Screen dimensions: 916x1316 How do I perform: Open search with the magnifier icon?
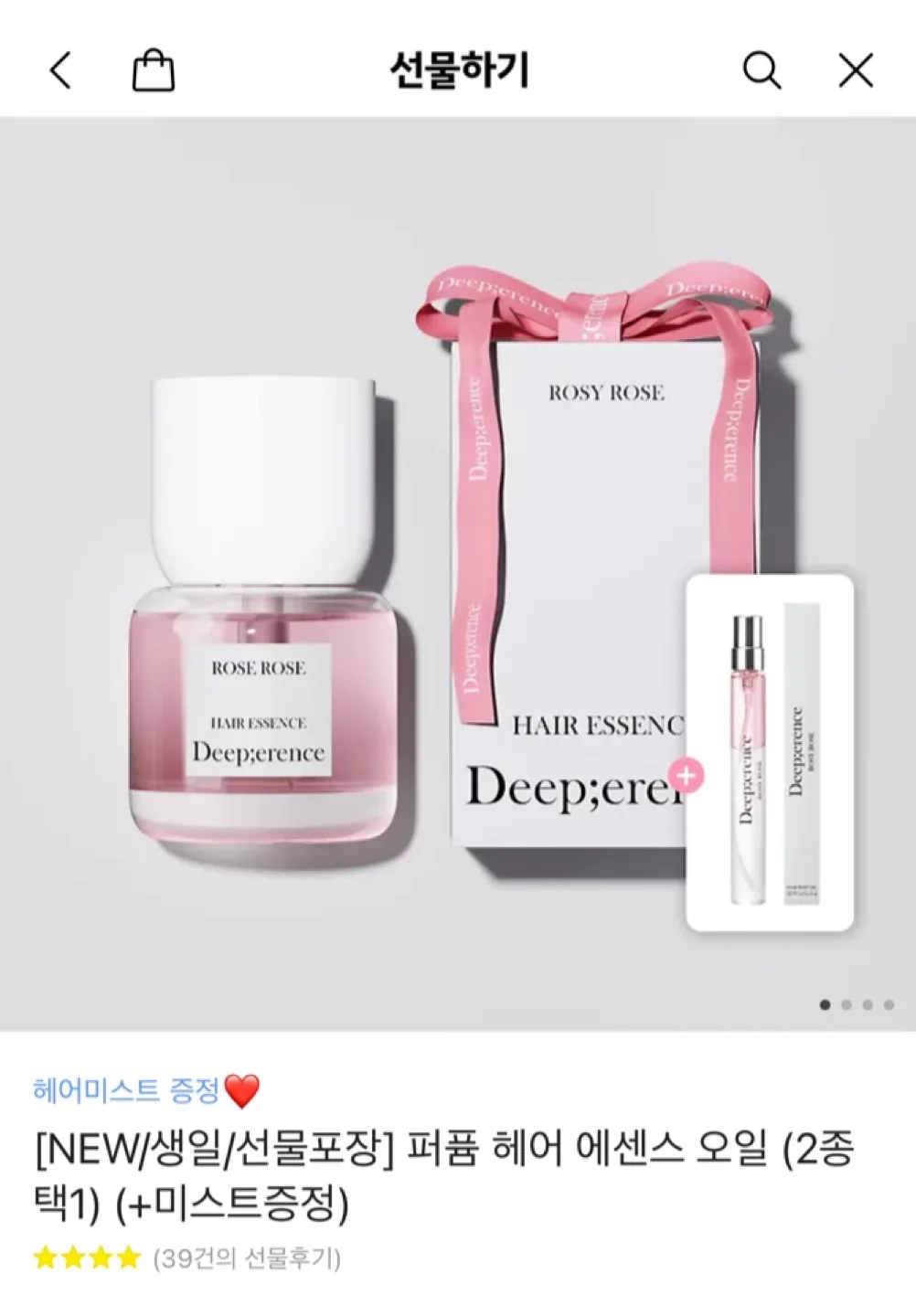pyautogui.click(x=761, y=70)
